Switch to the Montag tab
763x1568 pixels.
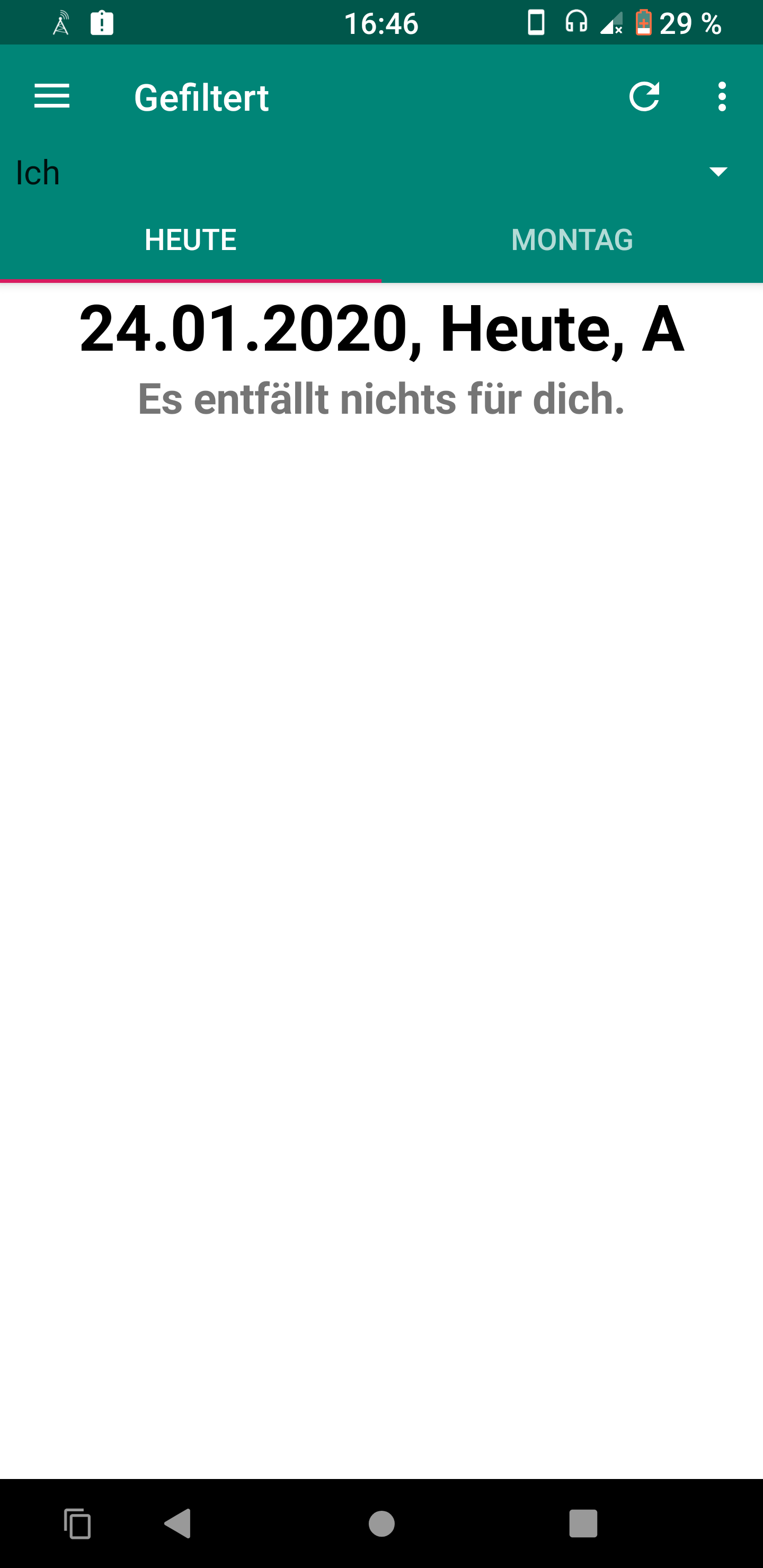coord(572,240)
